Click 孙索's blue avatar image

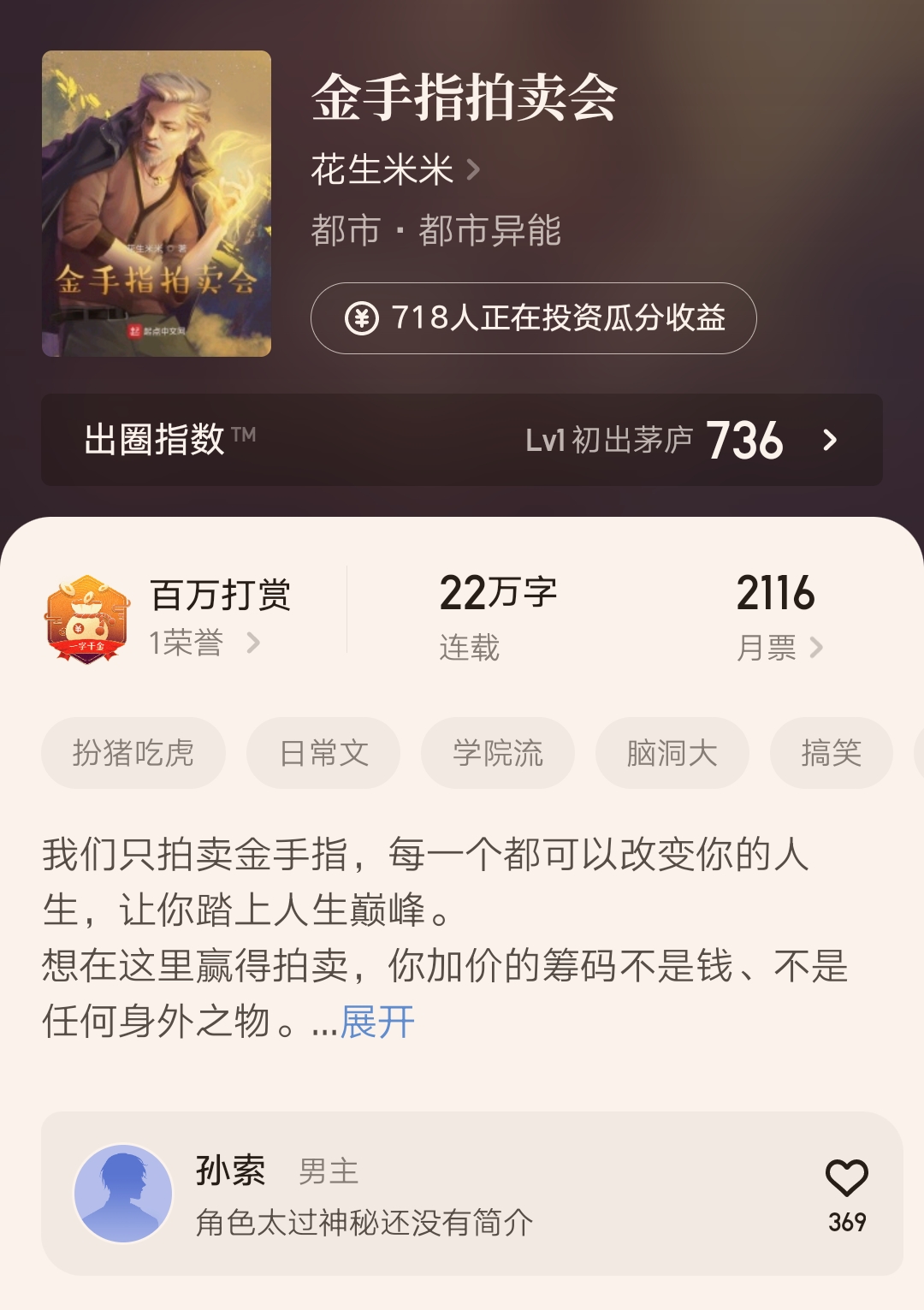(x=123, y=1195)
